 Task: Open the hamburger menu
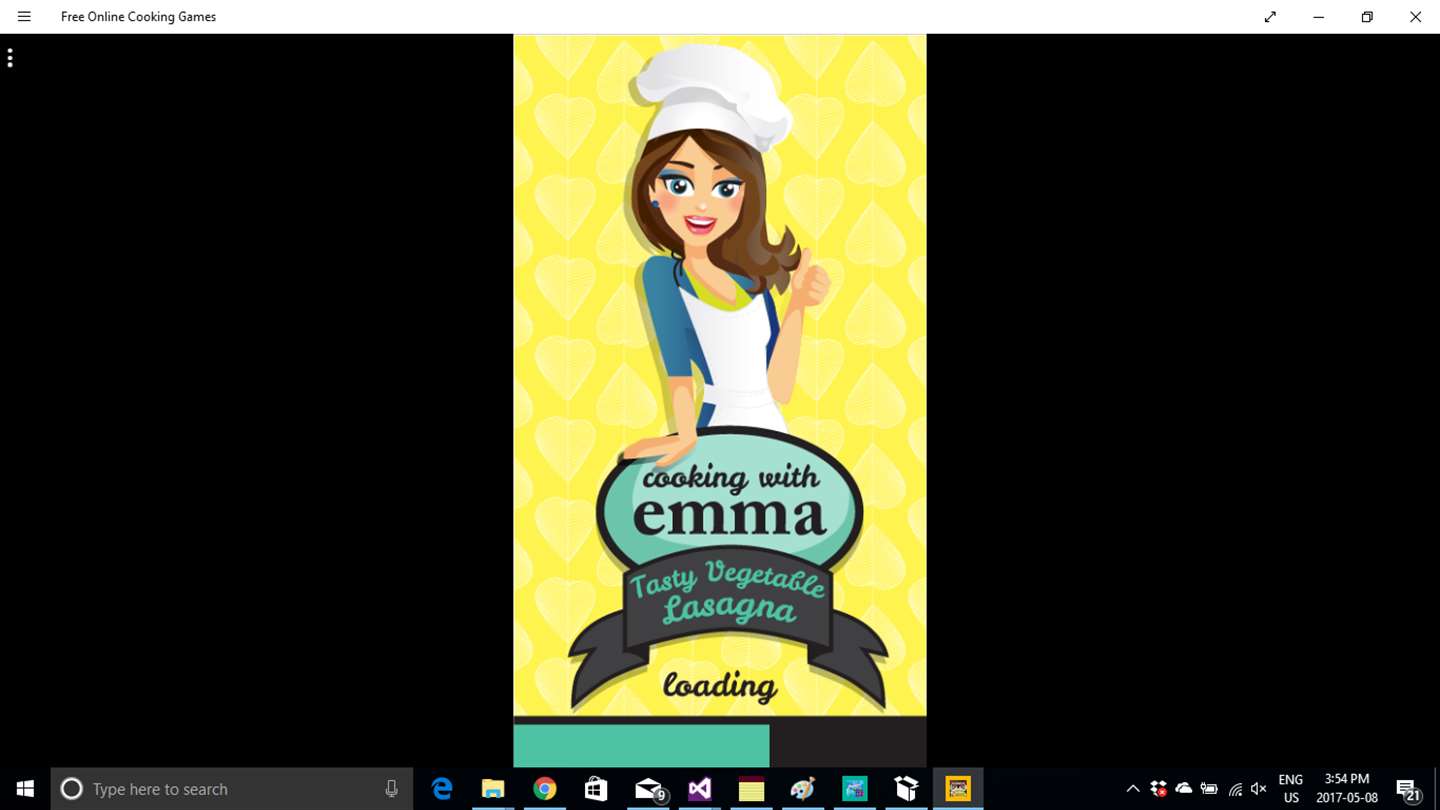pyautogui.click(x=24, y=17)
